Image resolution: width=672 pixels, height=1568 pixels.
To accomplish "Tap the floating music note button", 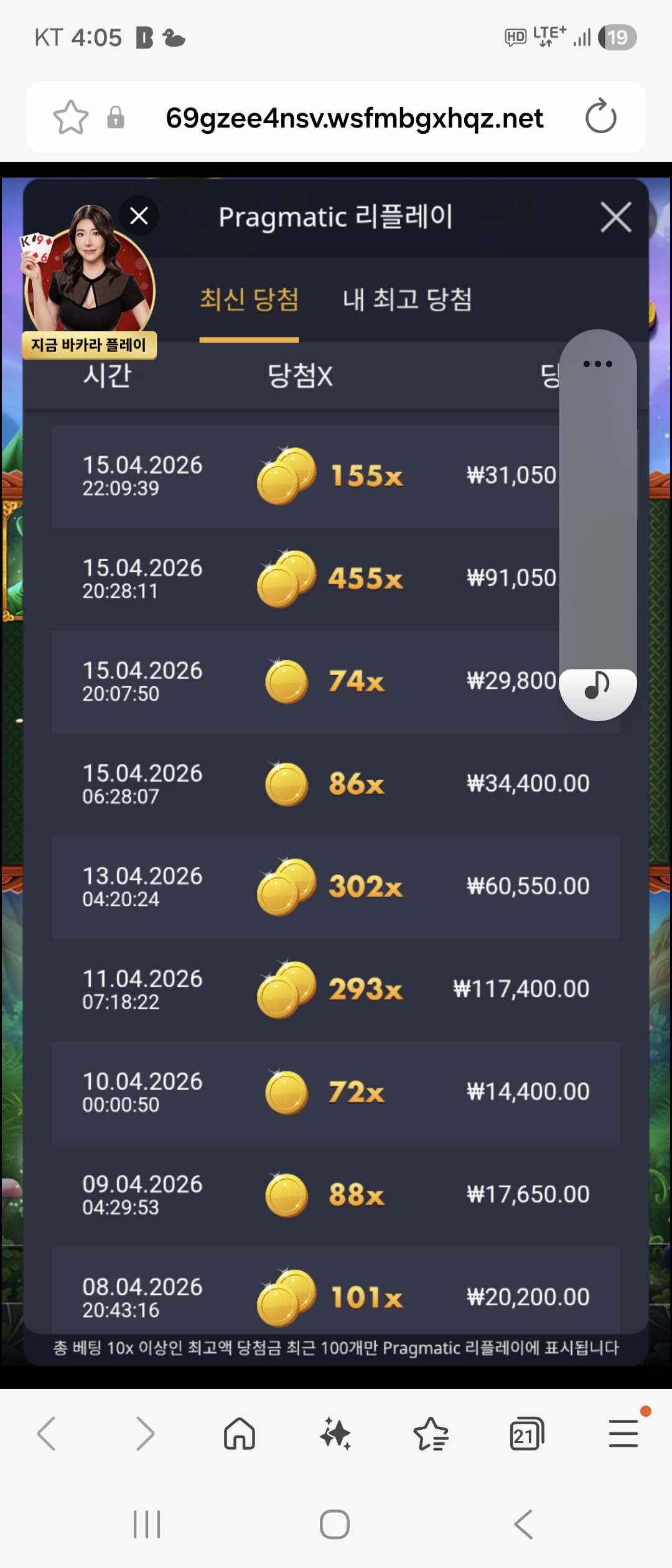I will click(597, 686).
